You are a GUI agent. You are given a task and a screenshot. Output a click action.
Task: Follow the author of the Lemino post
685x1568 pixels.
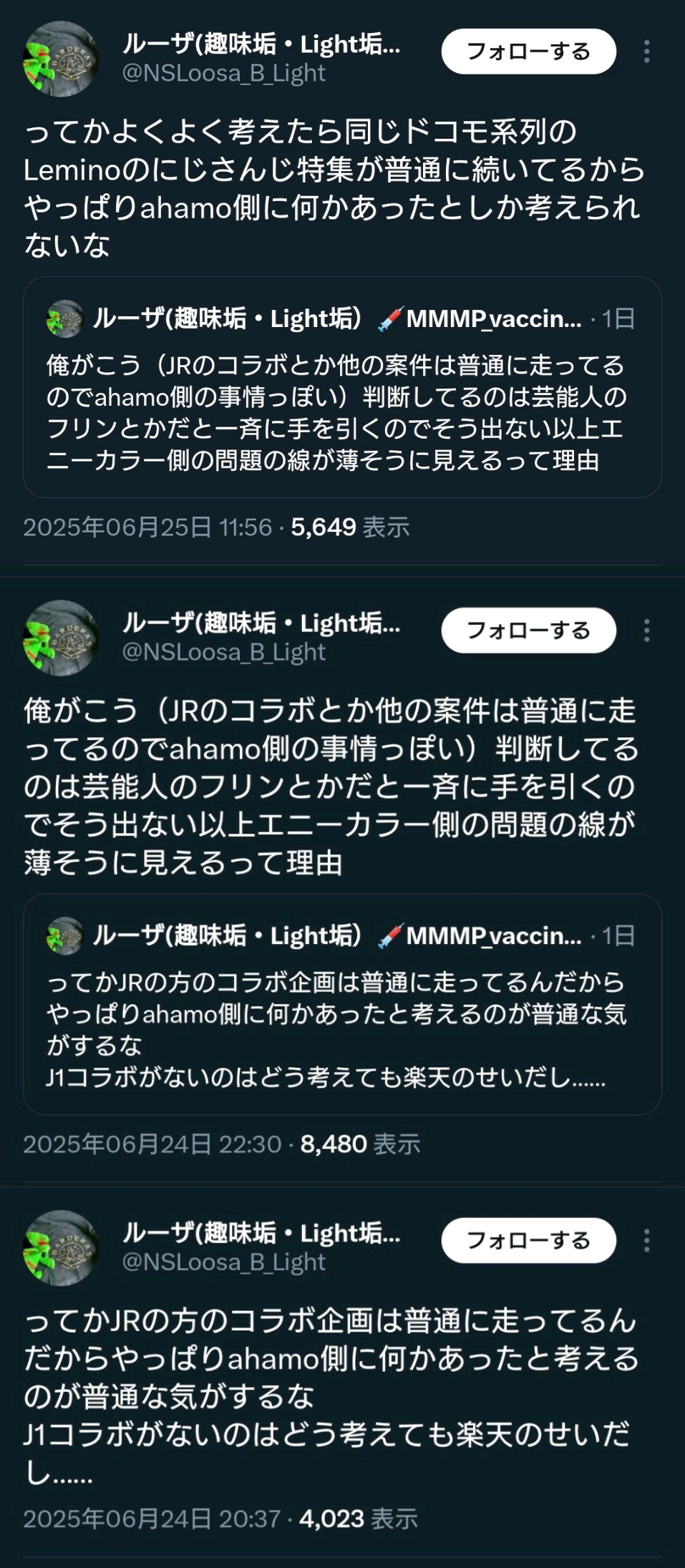[x=528, y=52]
